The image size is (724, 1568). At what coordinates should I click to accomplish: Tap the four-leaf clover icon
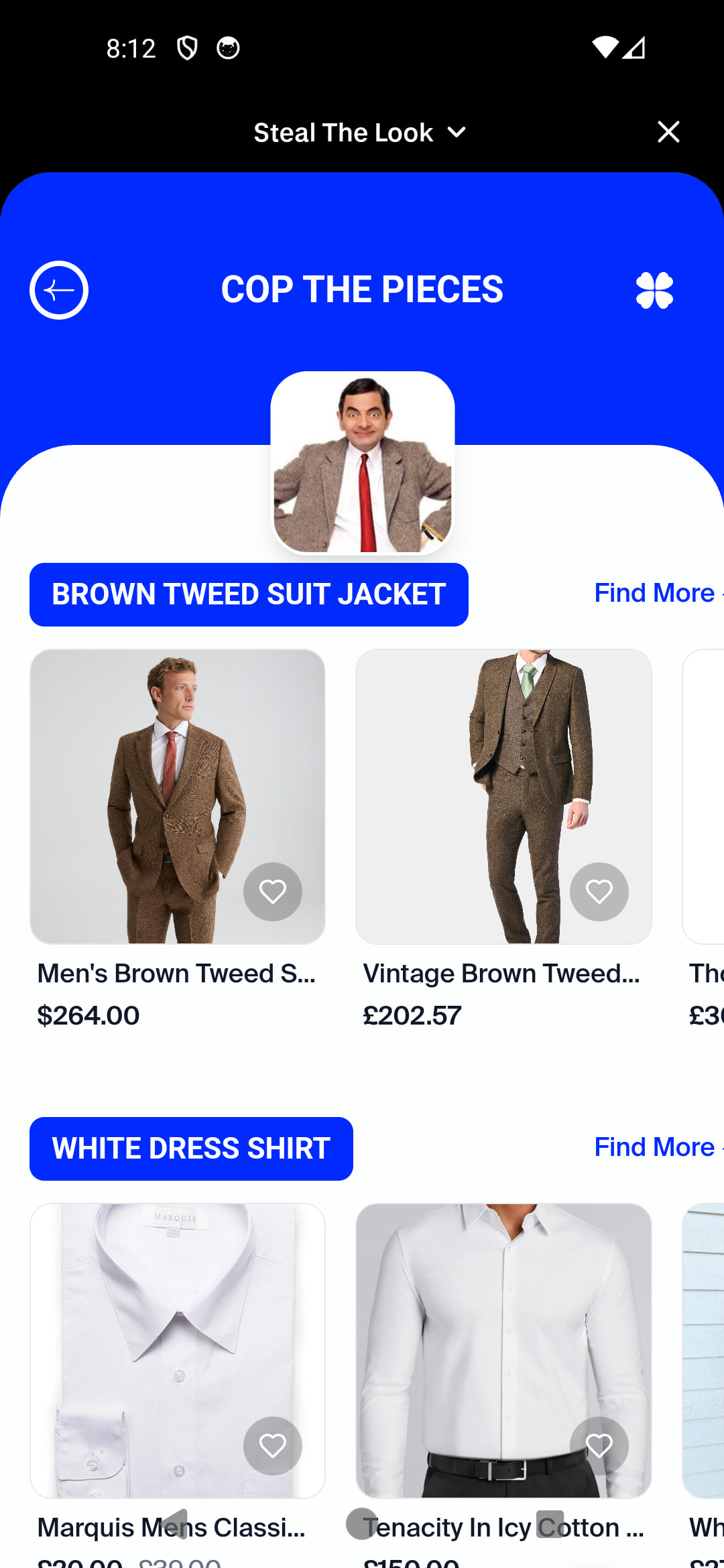tap(654, 290)
